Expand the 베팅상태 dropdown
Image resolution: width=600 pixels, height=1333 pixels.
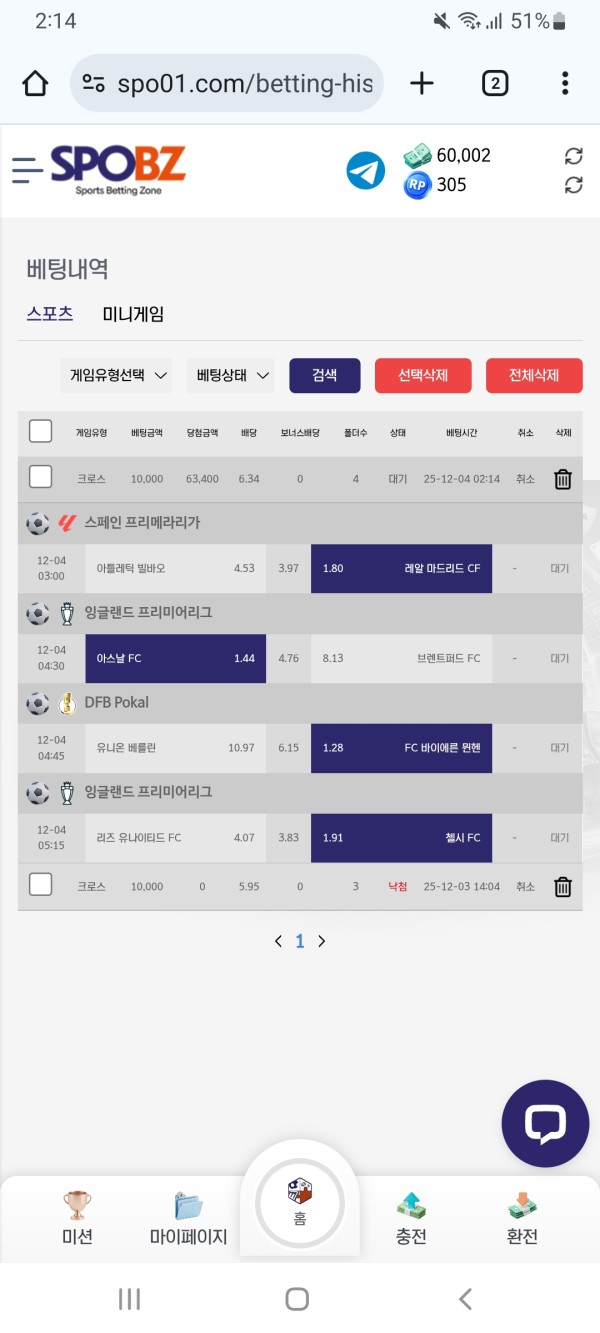pyautogui.click(x=231, y=375)
